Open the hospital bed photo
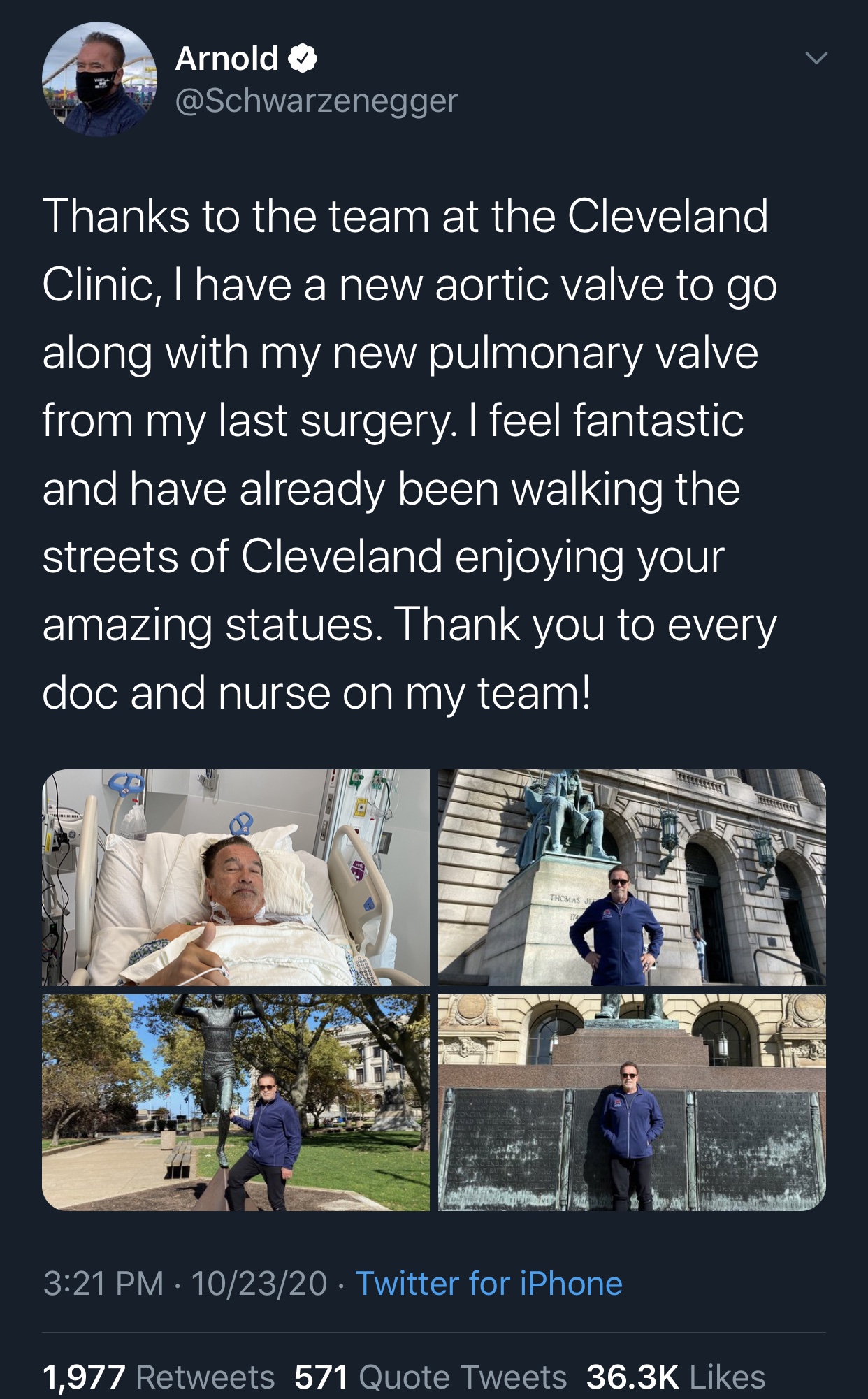The height and width of the screenshot is (1399, 868). click(x=236, y=877)
